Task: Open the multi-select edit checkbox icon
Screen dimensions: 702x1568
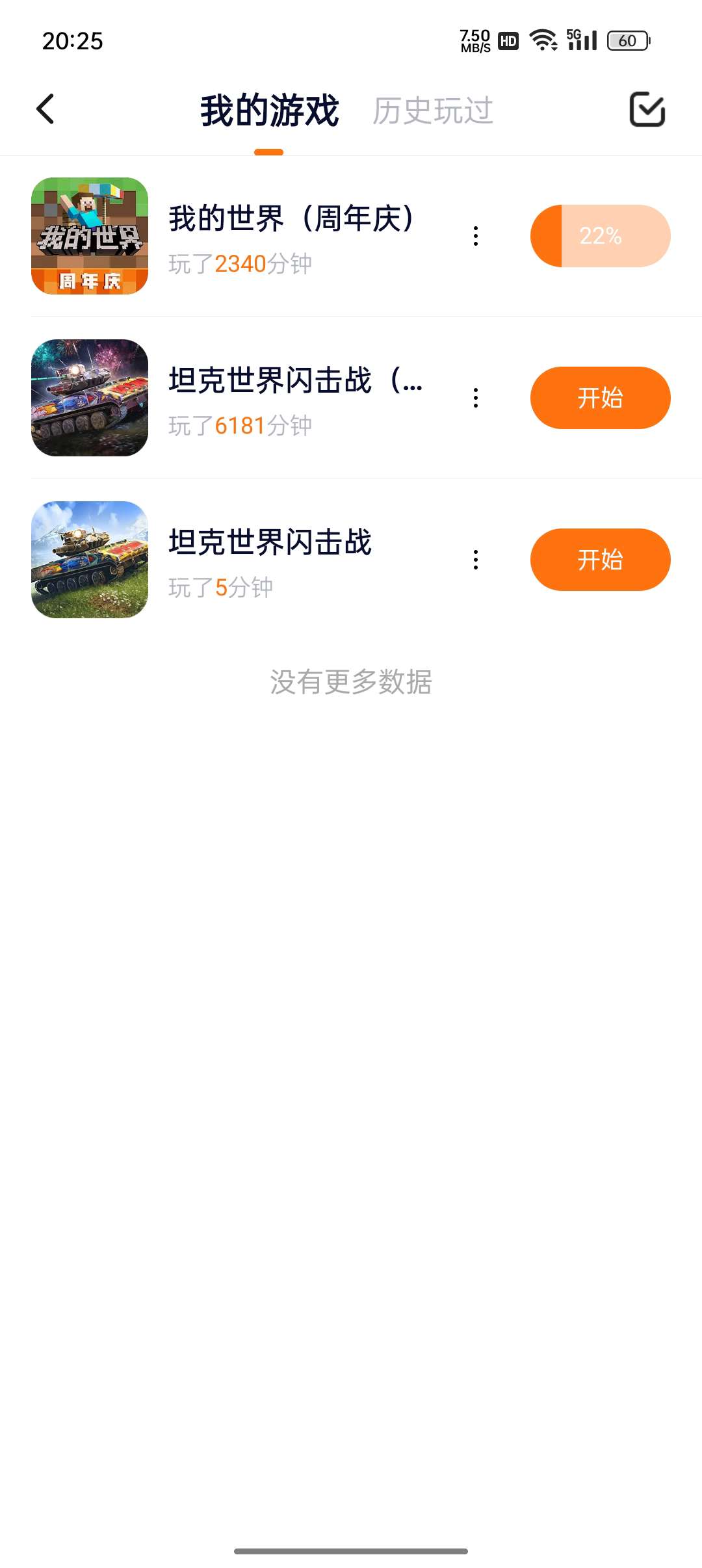Action: tap(647, 109)
